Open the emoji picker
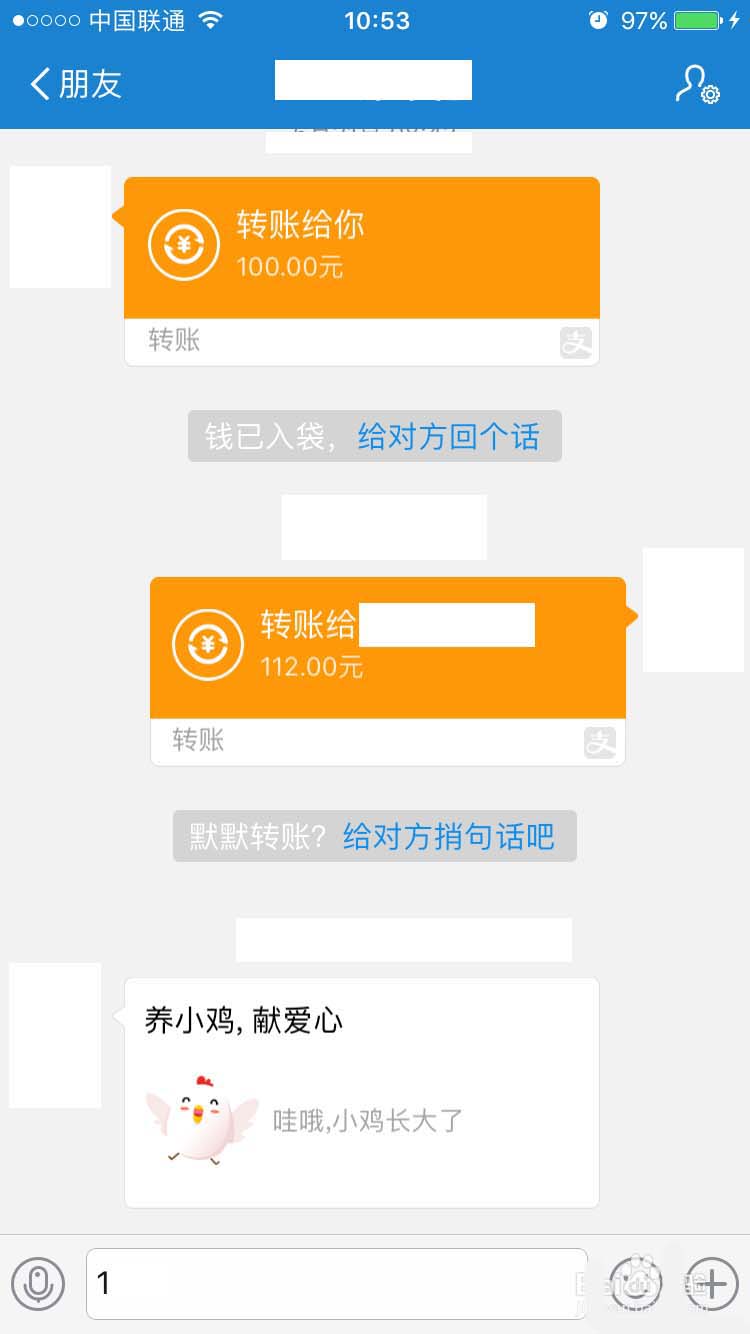The height and width of the screenshot is (1334, 750). click(635, 1284)
